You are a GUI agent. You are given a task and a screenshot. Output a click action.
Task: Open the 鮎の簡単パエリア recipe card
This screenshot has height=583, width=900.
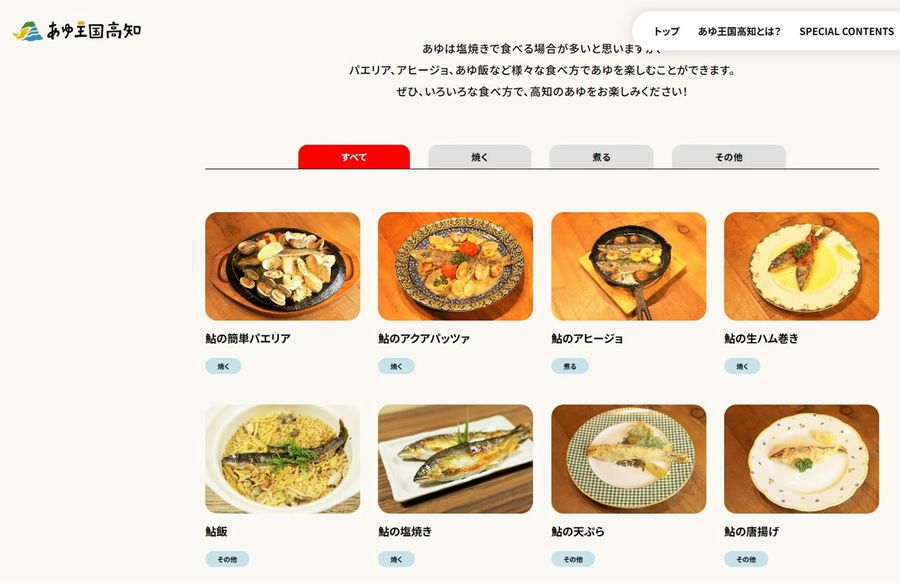coord(282,266)
